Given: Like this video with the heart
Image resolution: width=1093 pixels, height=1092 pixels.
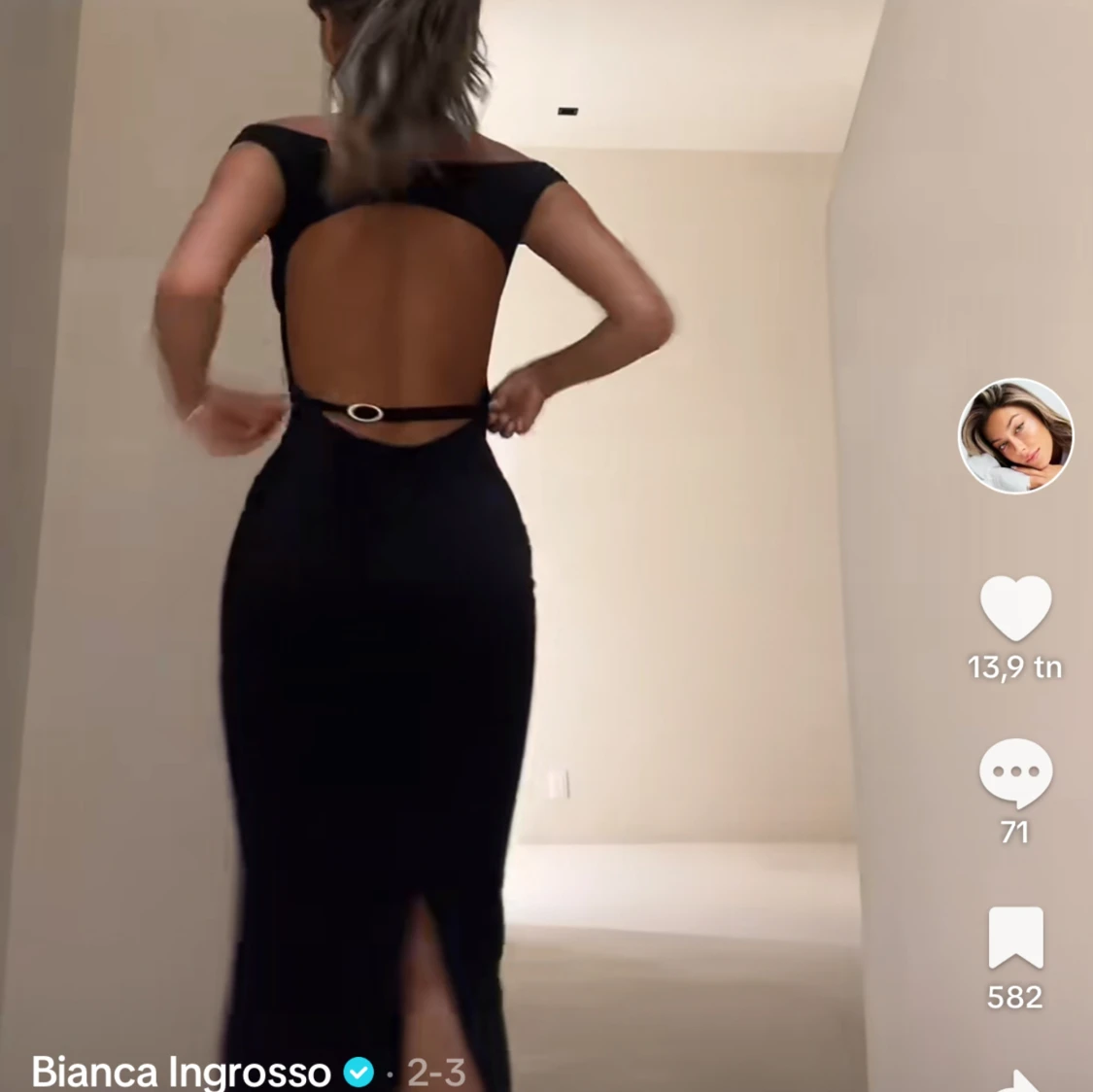Looking at the screenshot, I should (x=1015, y=608).
